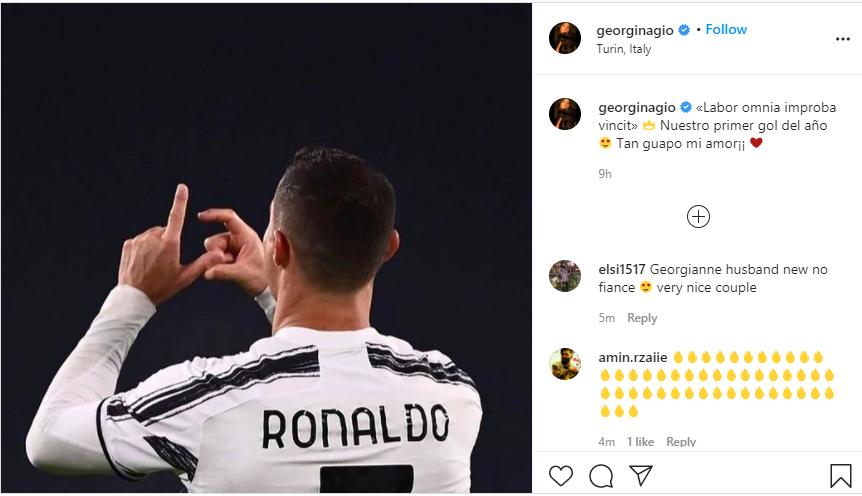
Task: View likes on amin.rzaiie's comment
Action: pos(640,442)
